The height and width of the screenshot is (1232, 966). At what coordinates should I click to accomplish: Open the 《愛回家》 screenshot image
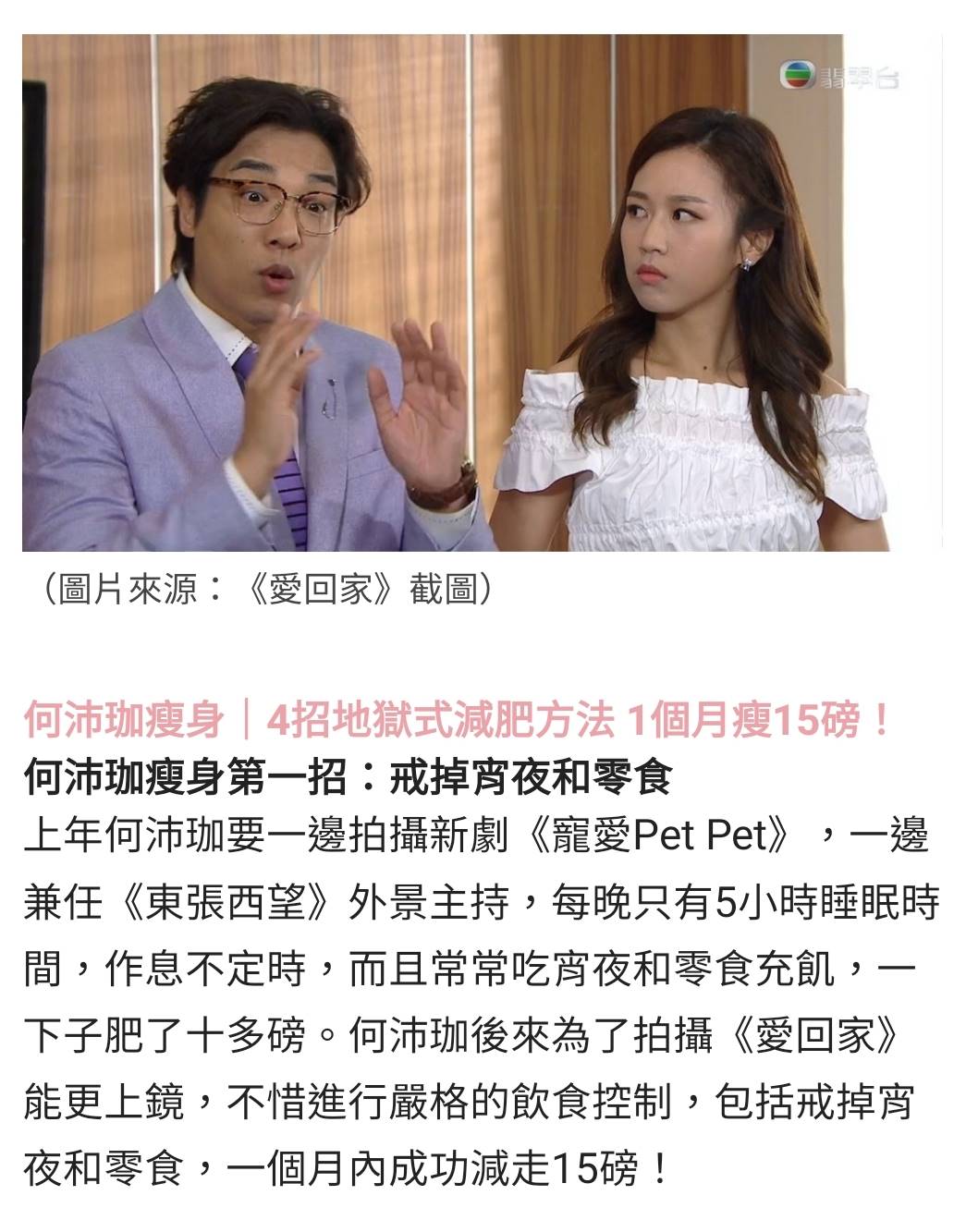(482, 292)
